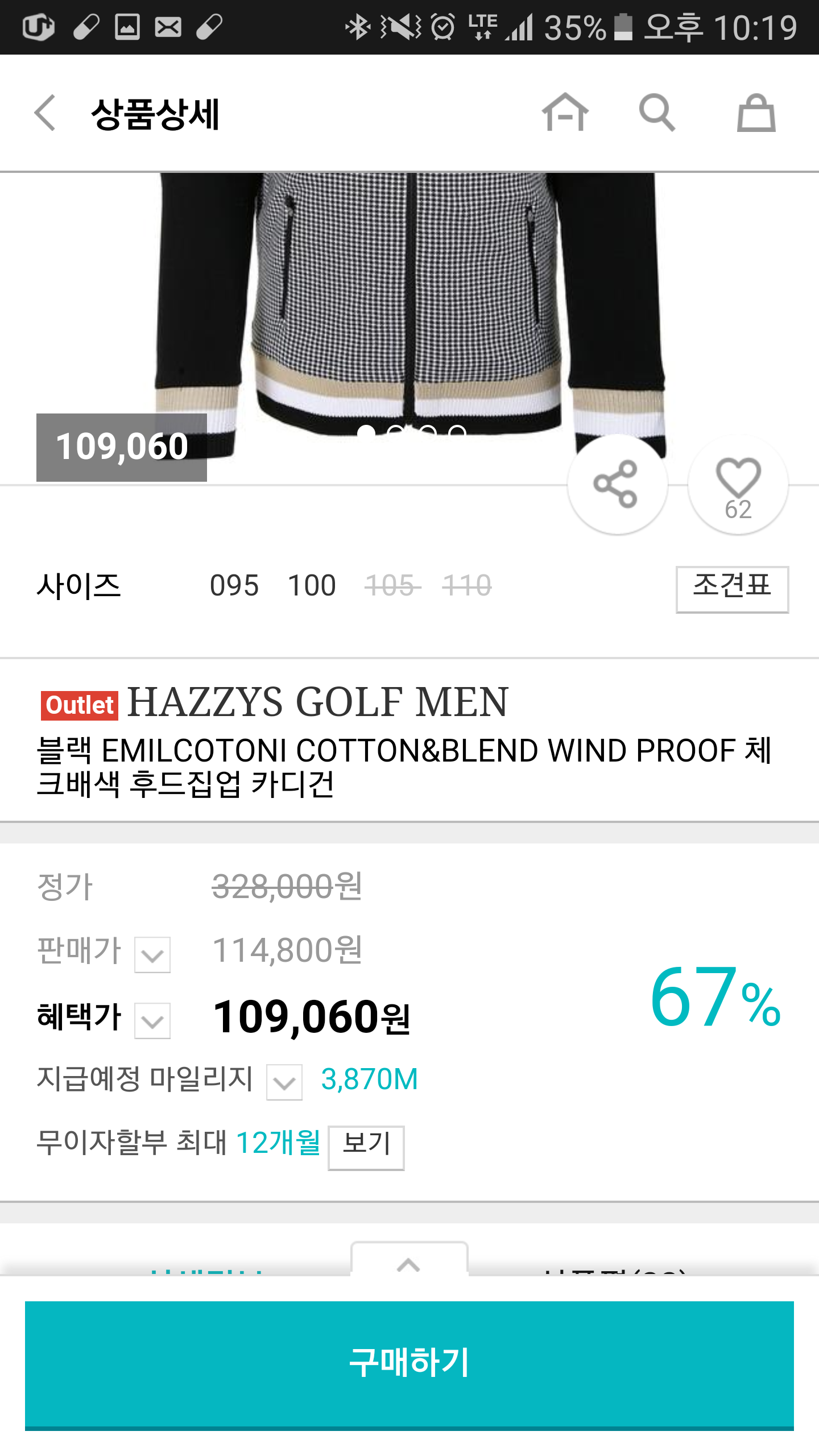Image resolution: width=819 pixels, height=1456 pixels.
Task: Add the product to wishlist with heart
Action: [x=738, y=485]
